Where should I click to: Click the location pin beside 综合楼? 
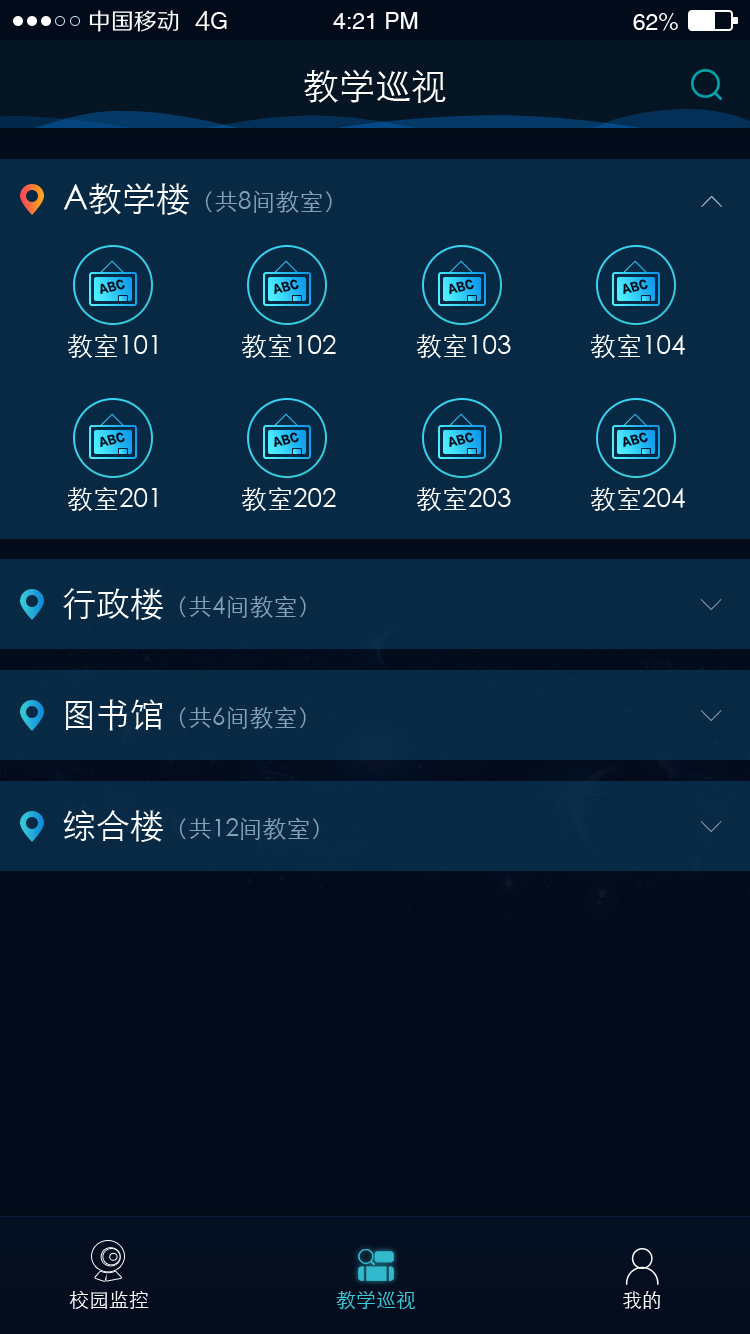pos(32,827)
